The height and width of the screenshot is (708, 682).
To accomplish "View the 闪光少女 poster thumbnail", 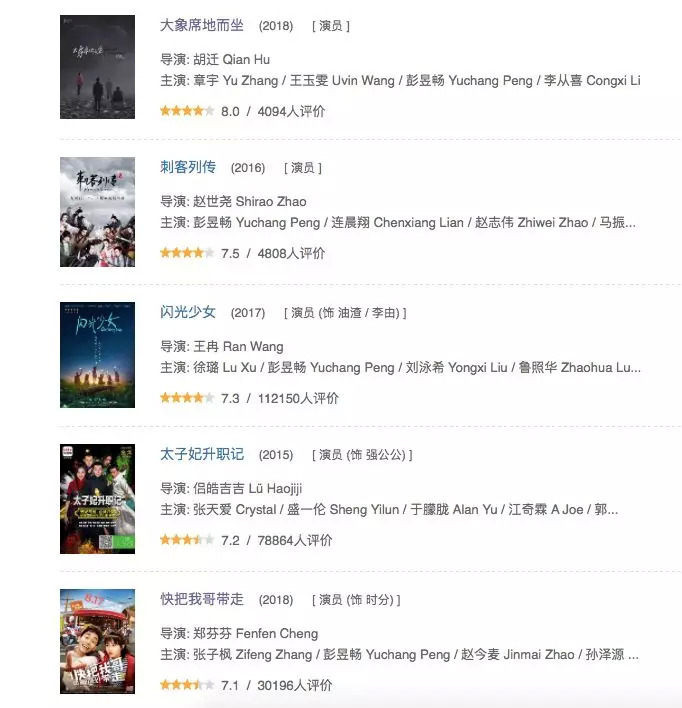I will [x=97, y=354].
